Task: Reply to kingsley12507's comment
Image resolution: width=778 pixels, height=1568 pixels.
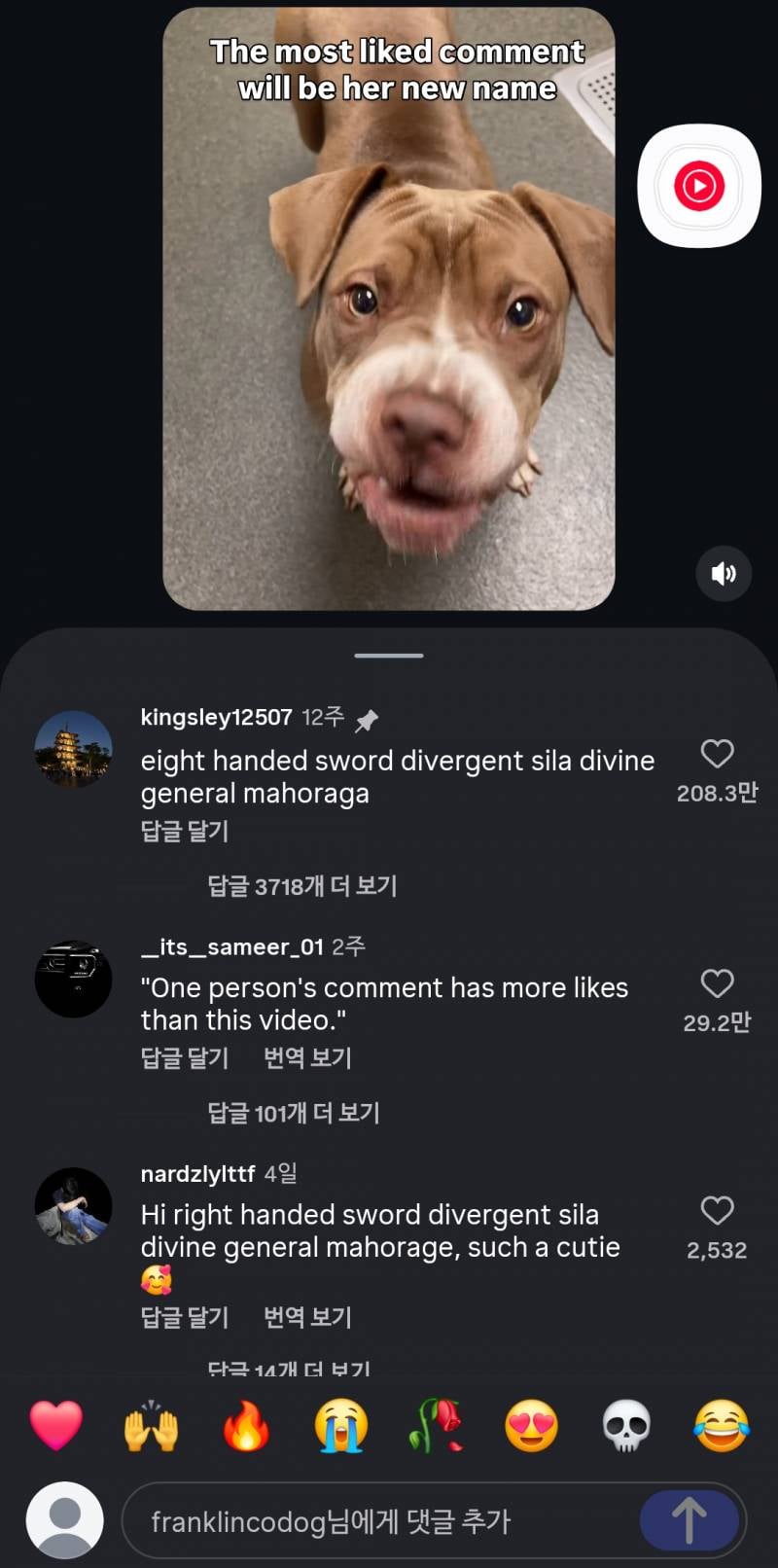Action: pyautogui.click(x=185, y=832)
